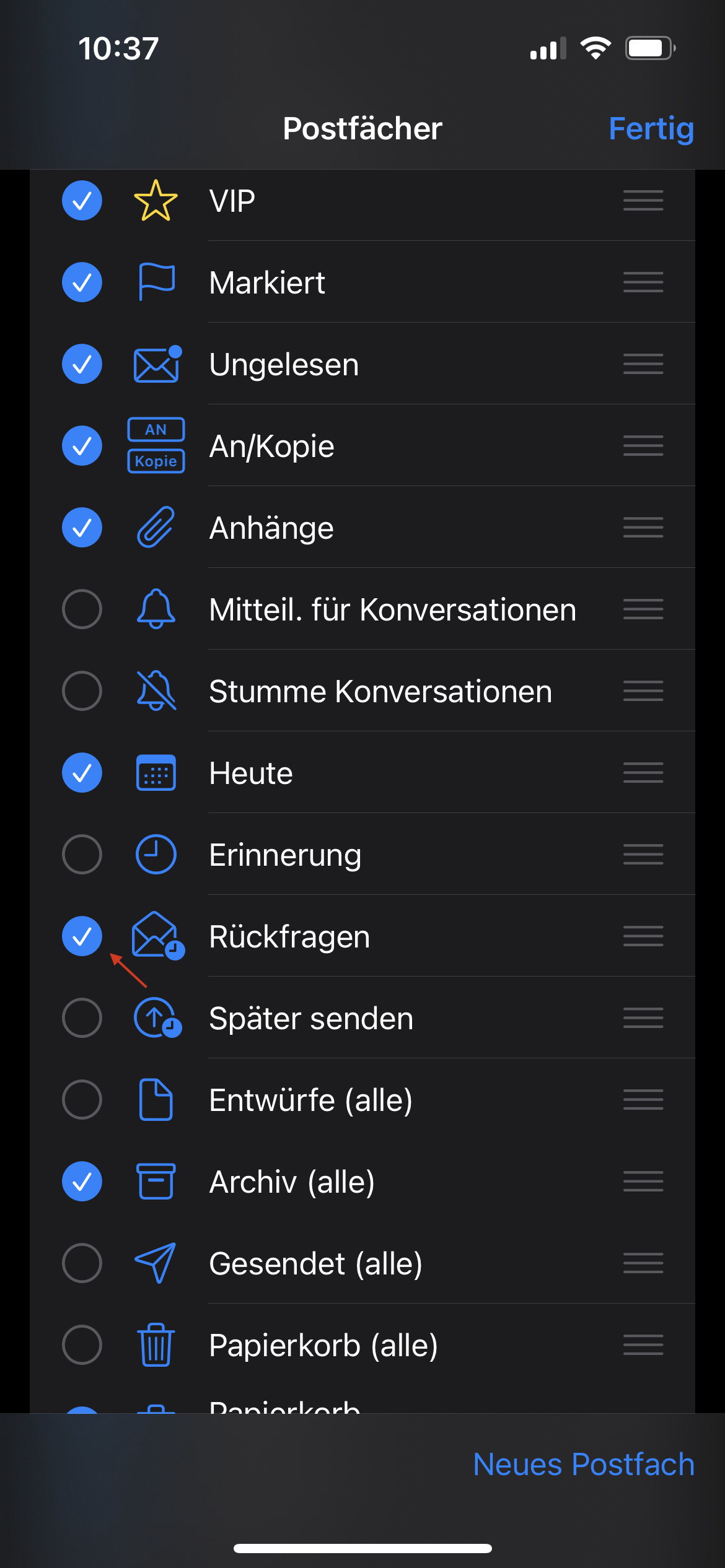Tap Fertig to finish editing
Image resolution: width=725 pixels, height=1568 pixels.
point(651,129)
